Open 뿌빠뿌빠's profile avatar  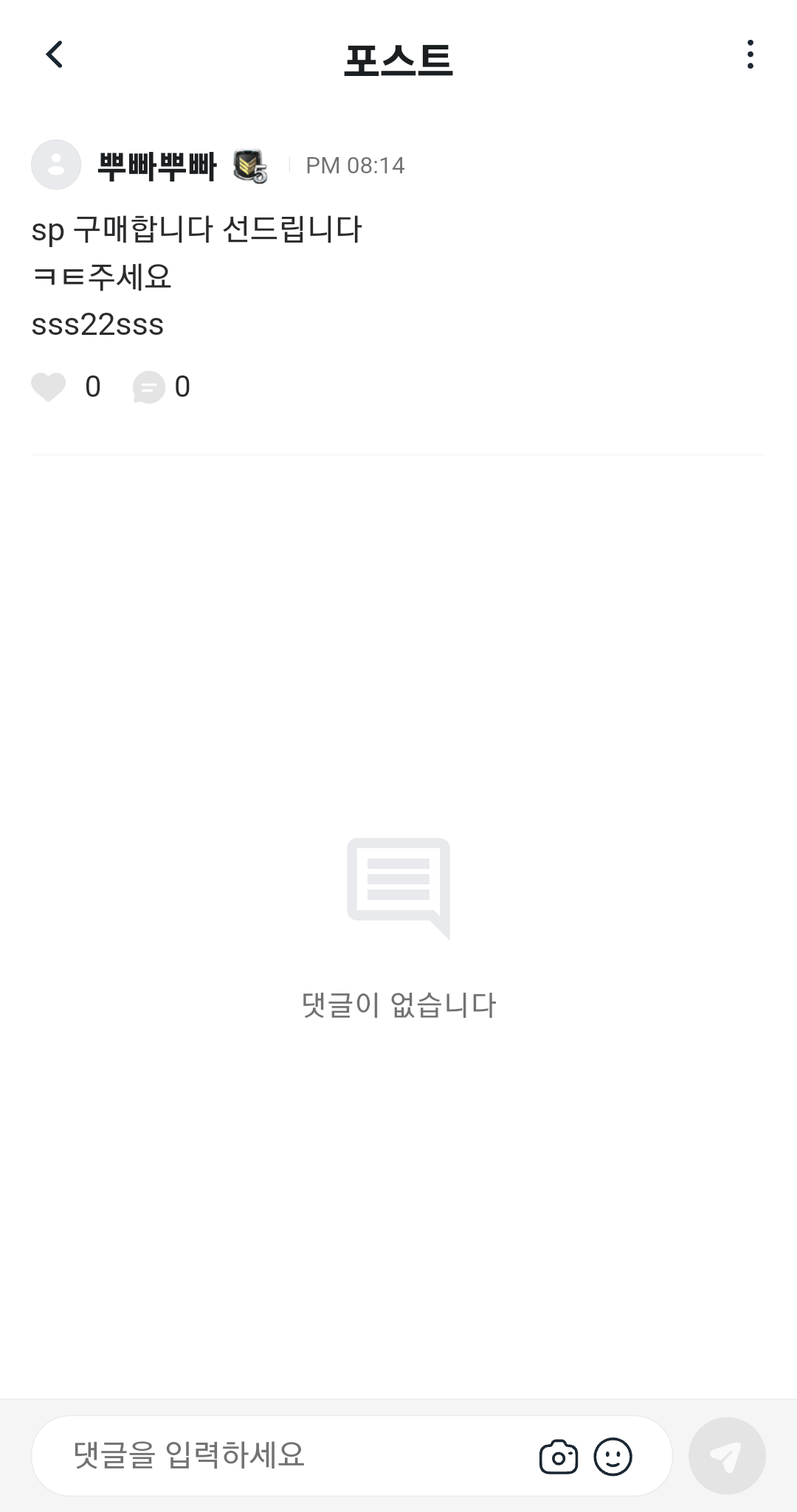56,164
